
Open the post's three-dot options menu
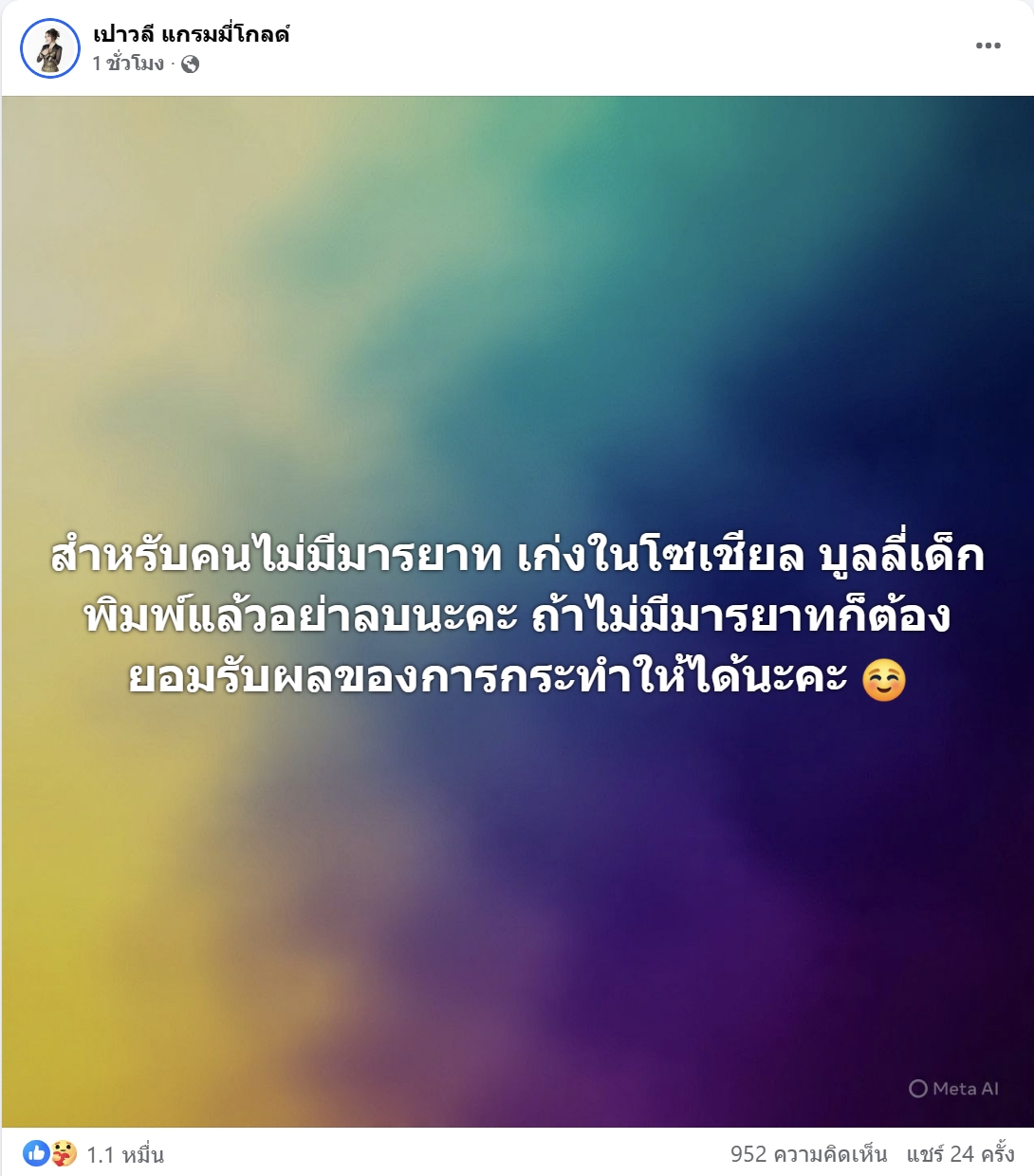[988, 46]
